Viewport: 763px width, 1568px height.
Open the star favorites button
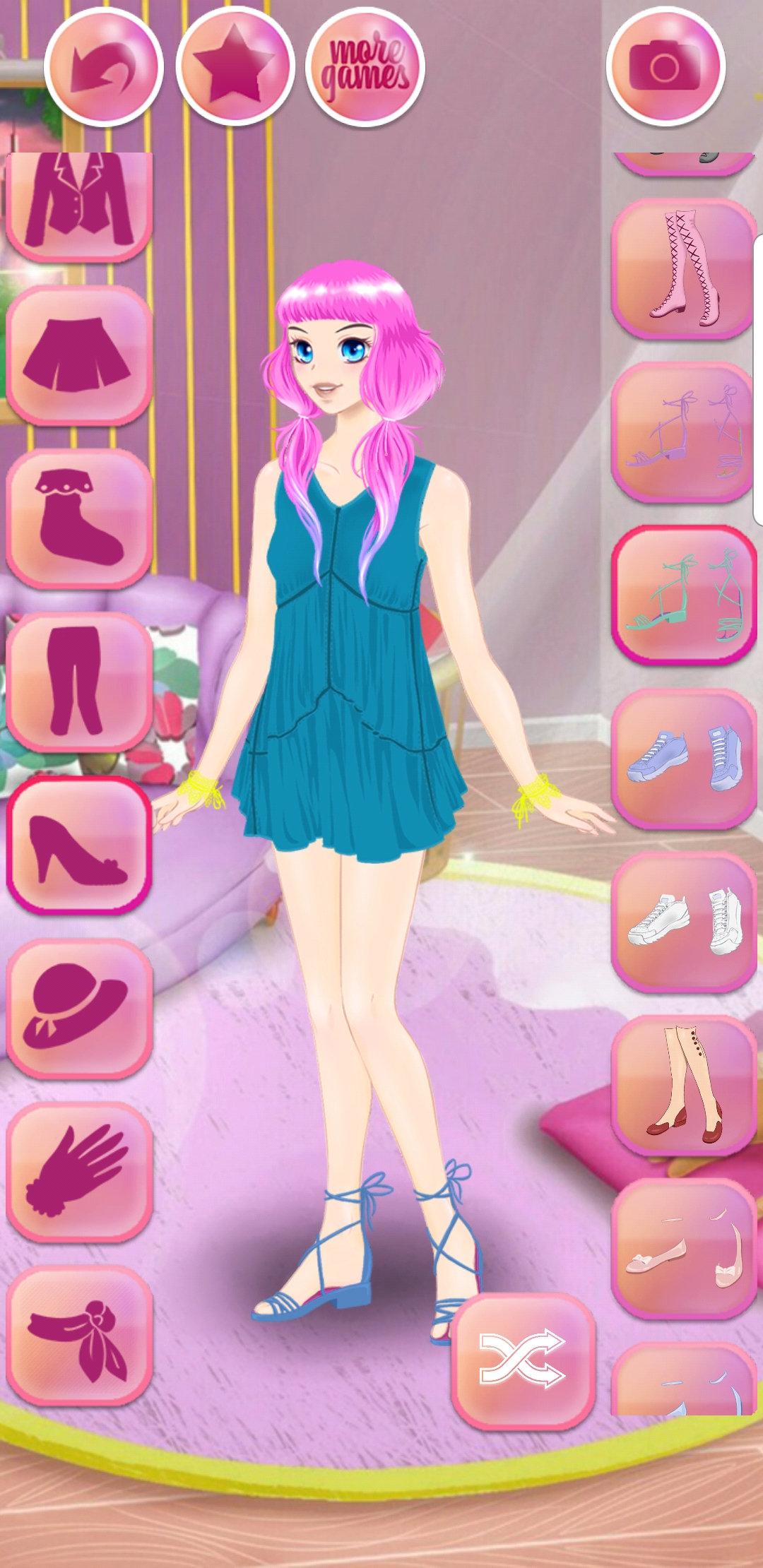pos(235,68)
